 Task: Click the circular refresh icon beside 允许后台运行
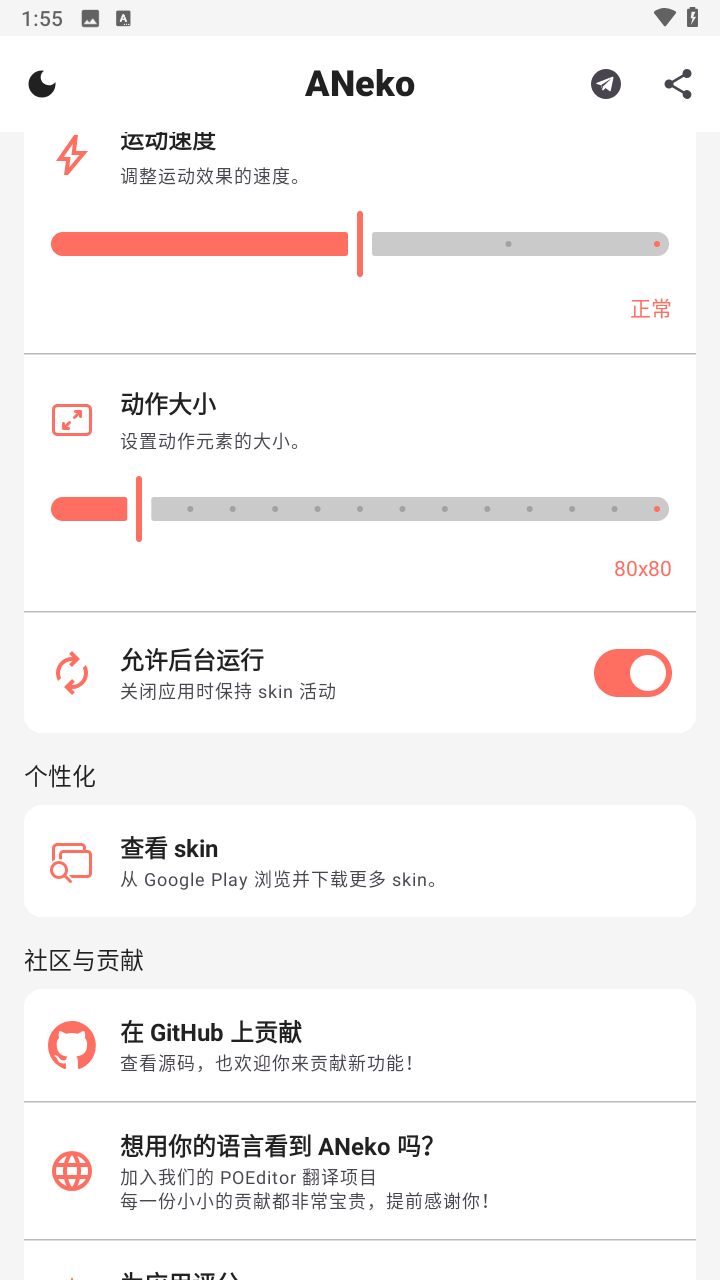pos(70,672)
